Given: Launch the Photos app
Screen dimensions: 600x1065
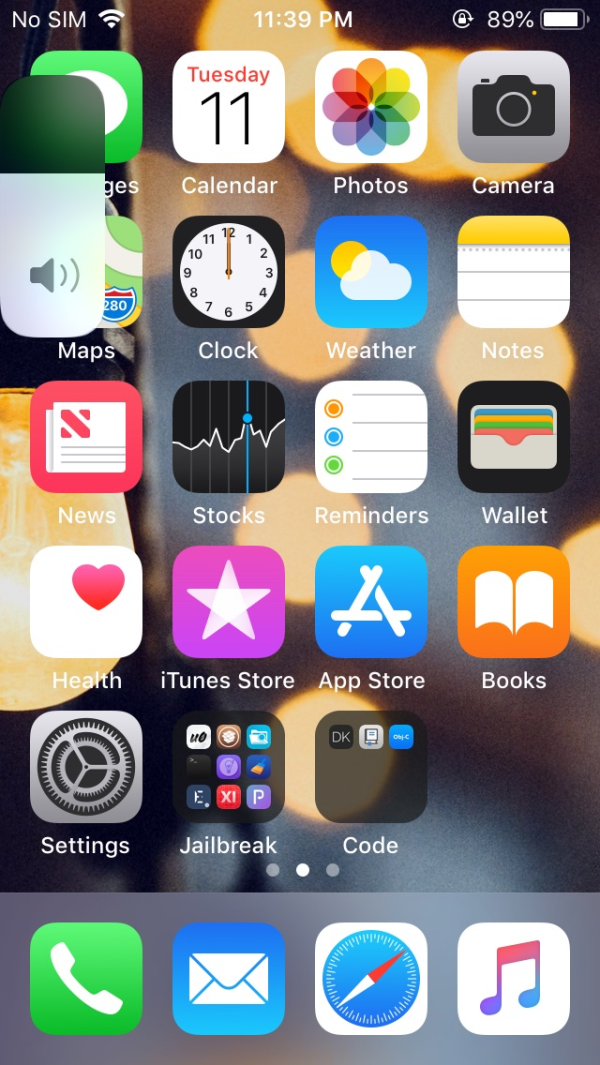Looking at the screenshot, I should coord(371,107).
